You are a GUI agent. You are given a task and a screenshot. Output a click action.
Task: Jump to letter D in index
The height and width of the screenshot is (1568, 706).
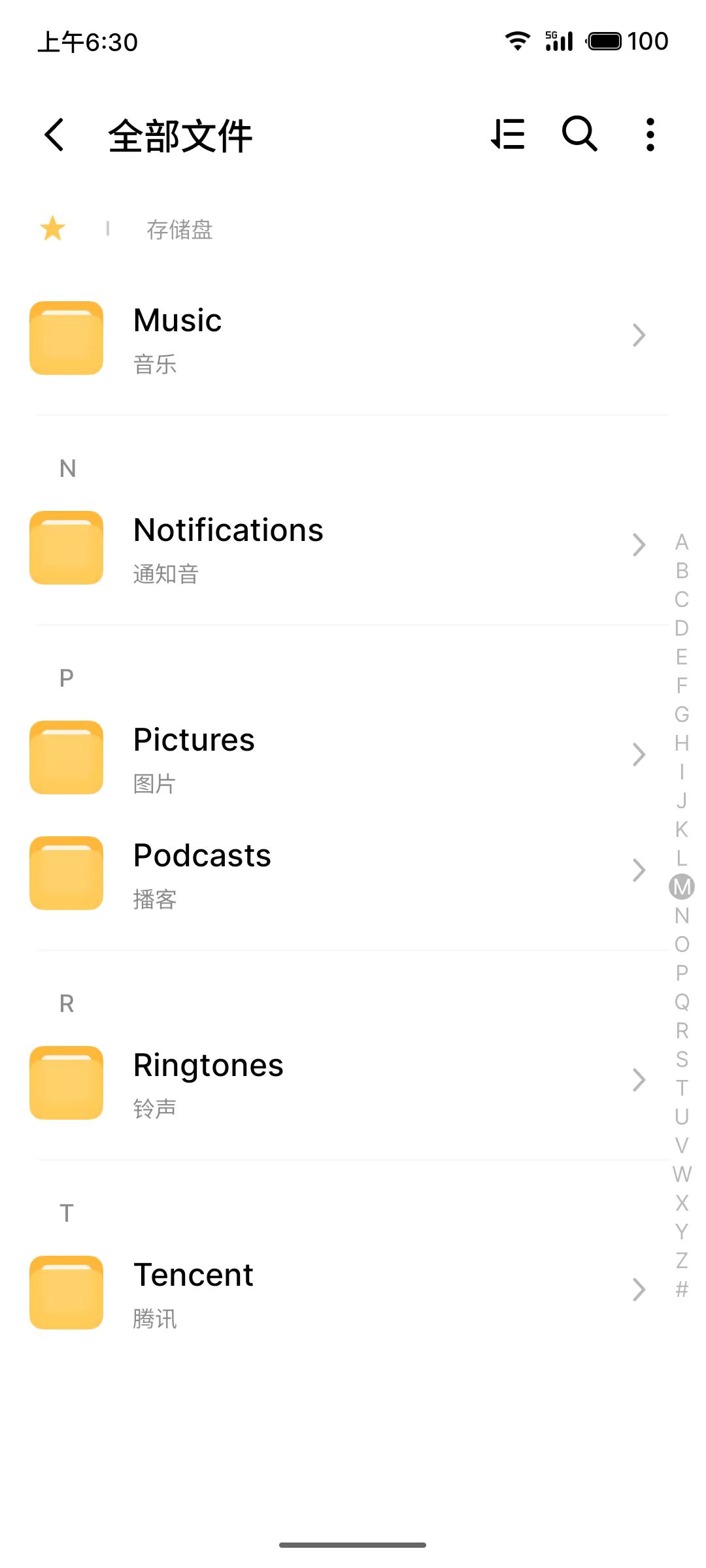coord(682,628)
